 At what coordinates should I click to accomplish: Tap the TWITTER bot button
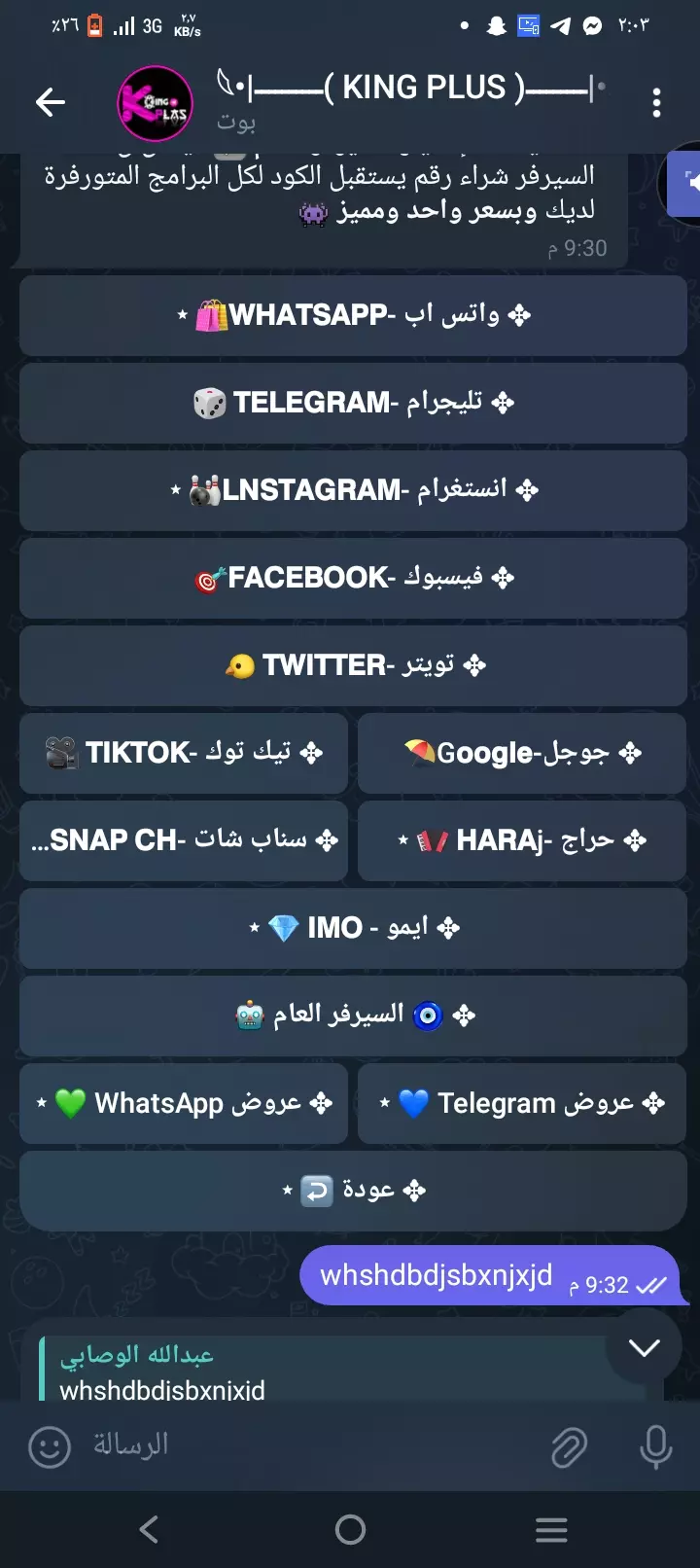352,665
